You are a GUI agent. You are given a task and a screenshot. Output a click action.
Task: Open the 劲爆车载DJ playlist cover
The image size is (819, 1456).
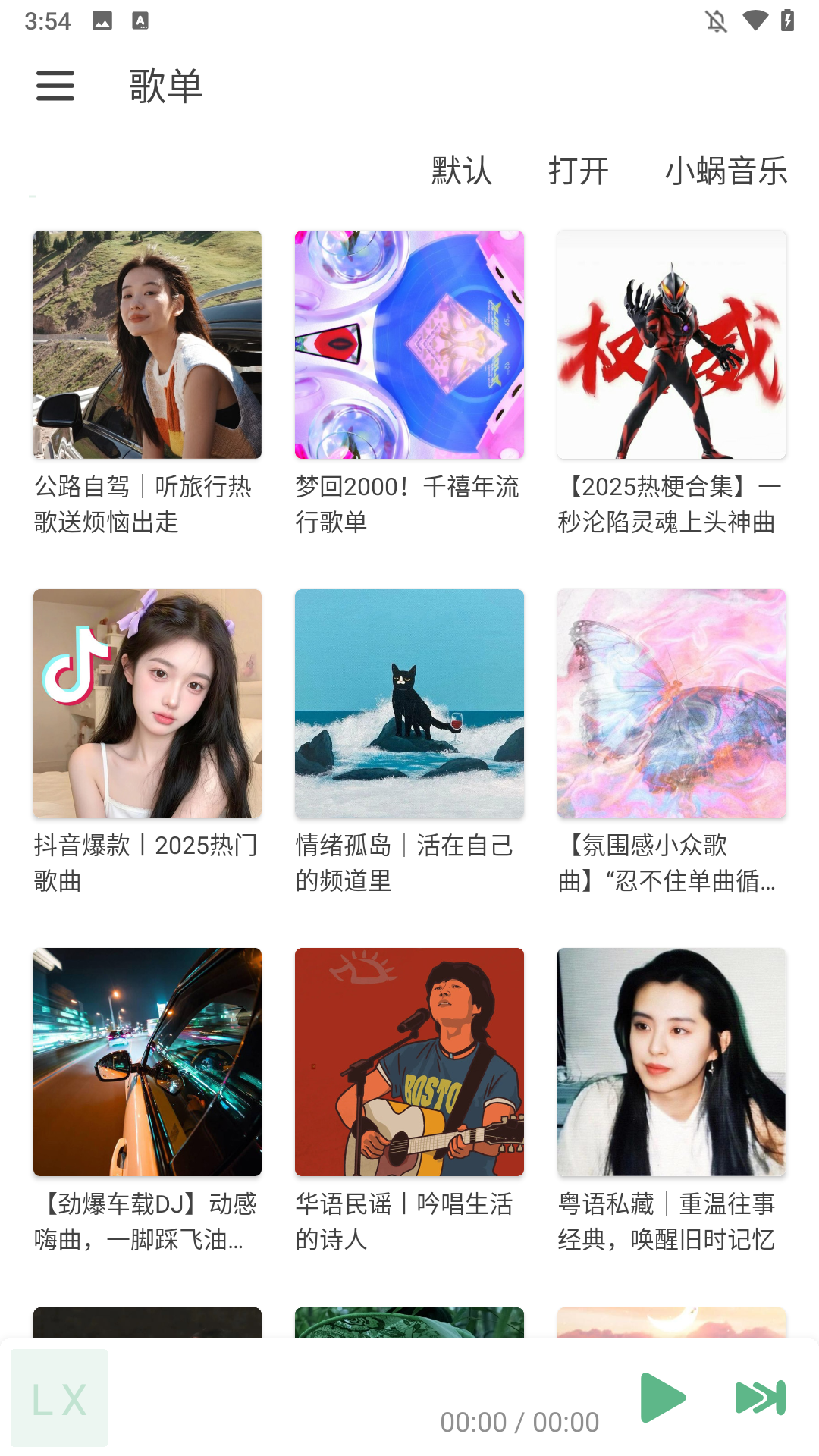[146, 1062]
